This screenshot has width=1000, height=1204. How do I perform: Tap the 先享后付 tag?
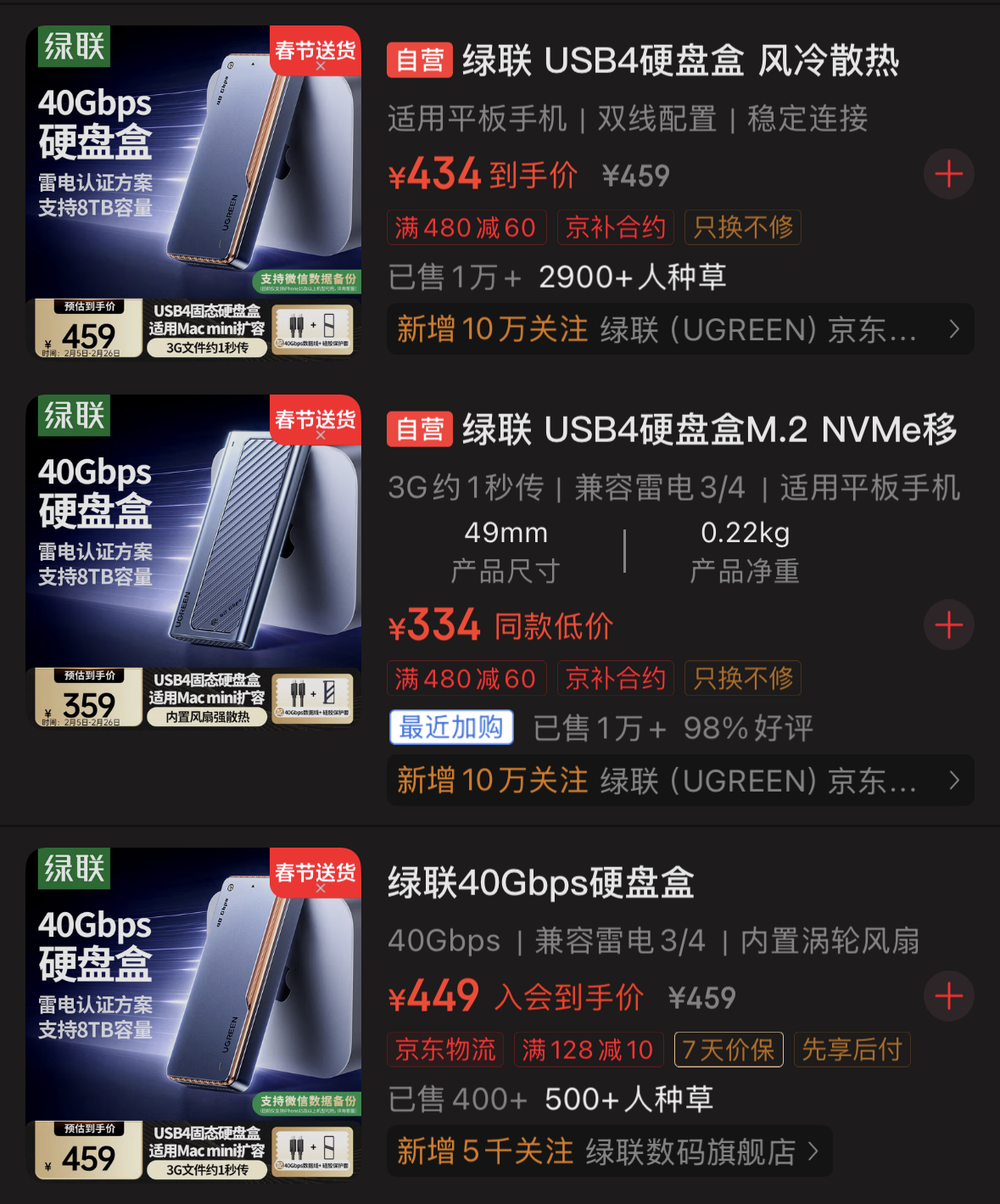(852, 1049)
